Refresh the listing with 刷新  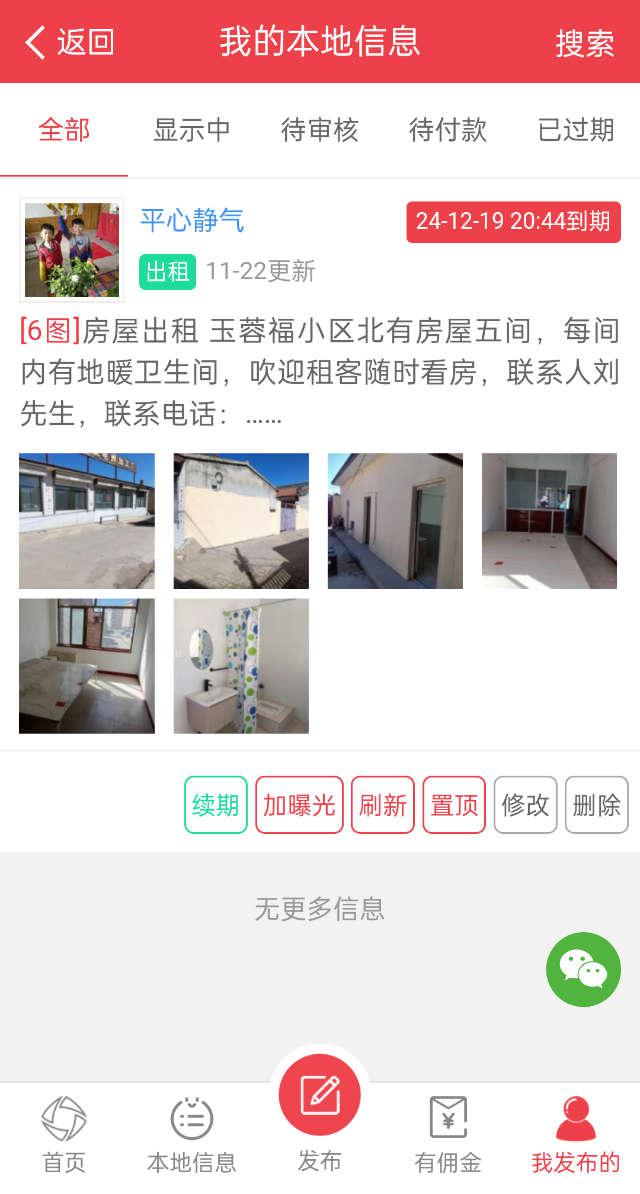383,805
